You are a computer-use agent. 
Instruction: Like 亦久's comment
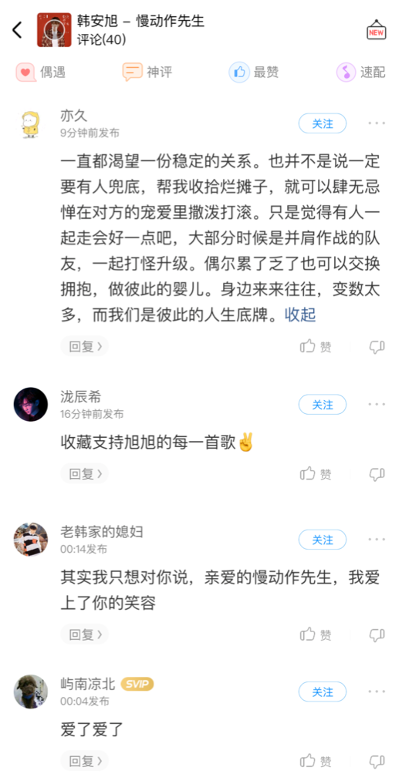point(316,347)
